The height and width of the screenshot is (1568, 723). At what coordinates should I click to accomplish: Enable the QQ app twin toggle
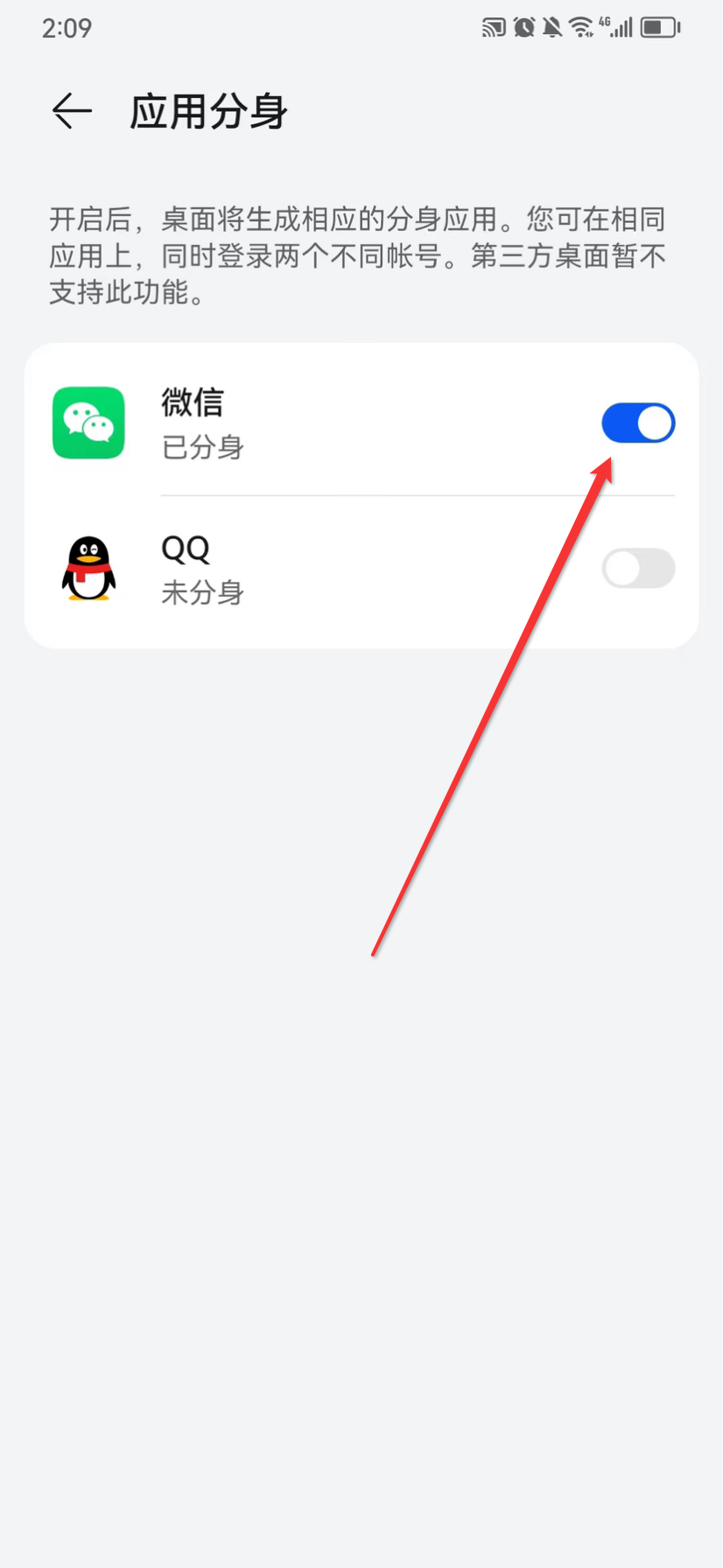(638, 568)
